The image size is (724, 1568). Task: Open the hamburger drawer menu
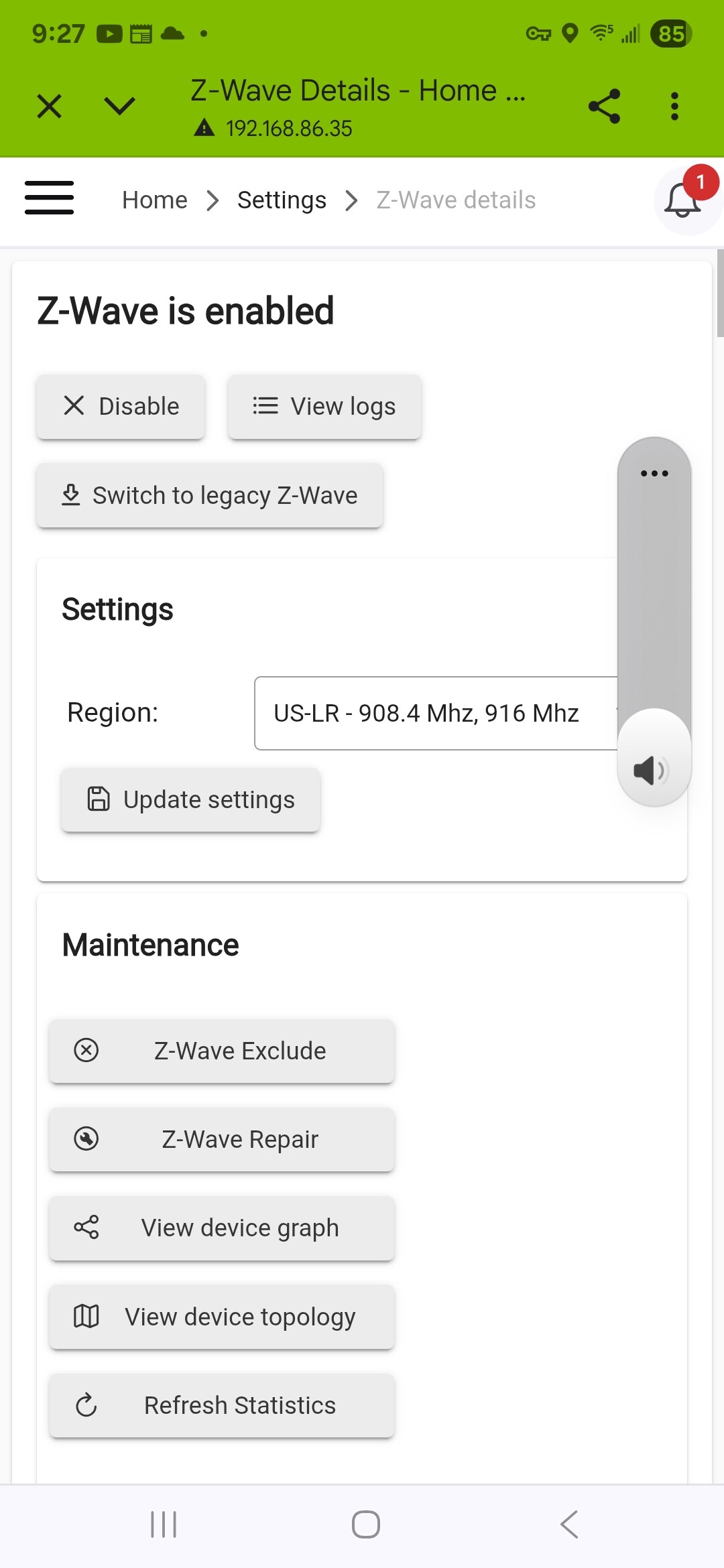(x=49, y=198)
